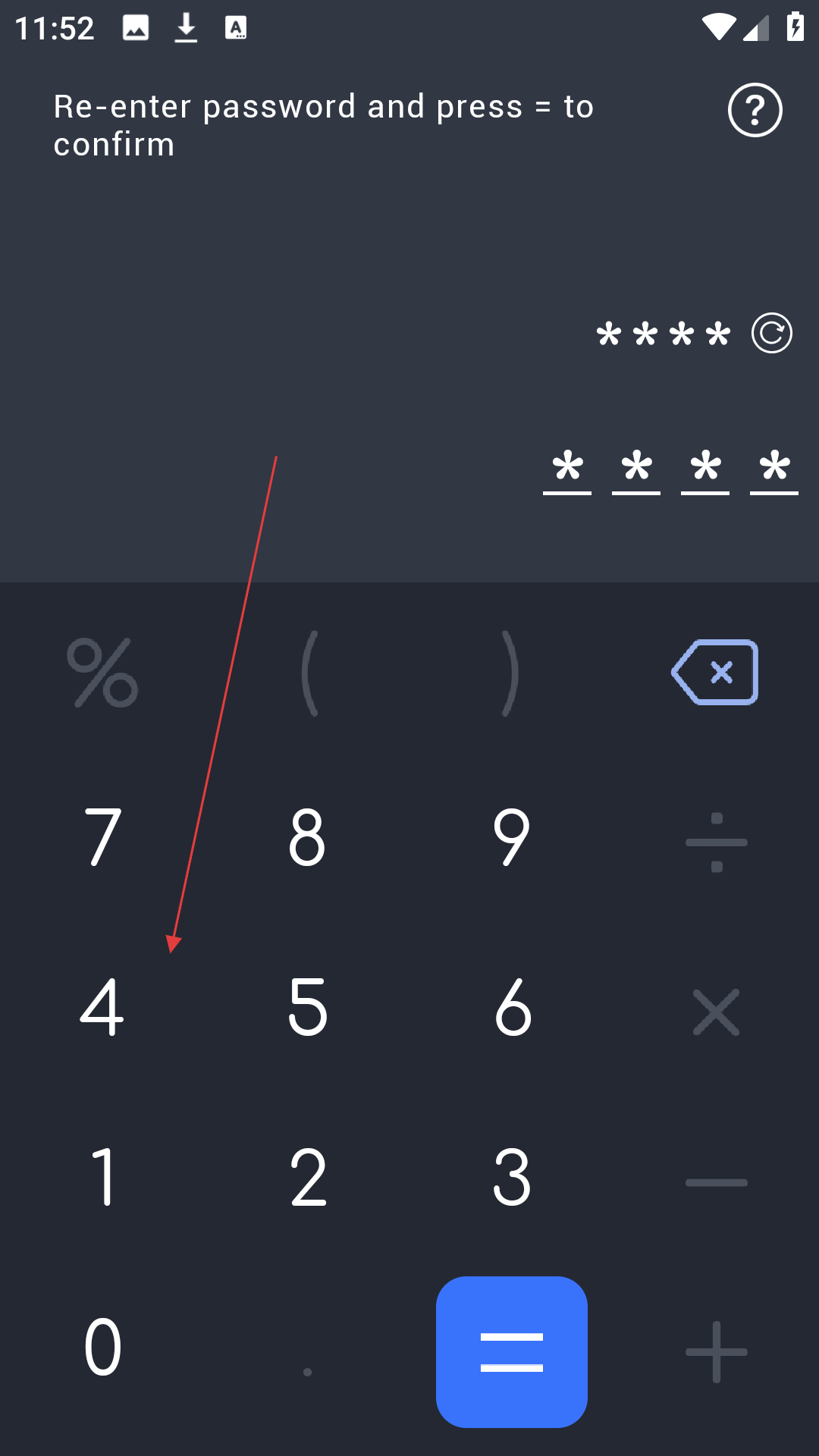Reset the entered password with refresh icon
Viewport: 819px width, 1456px height.
click(x=772, y=333)
